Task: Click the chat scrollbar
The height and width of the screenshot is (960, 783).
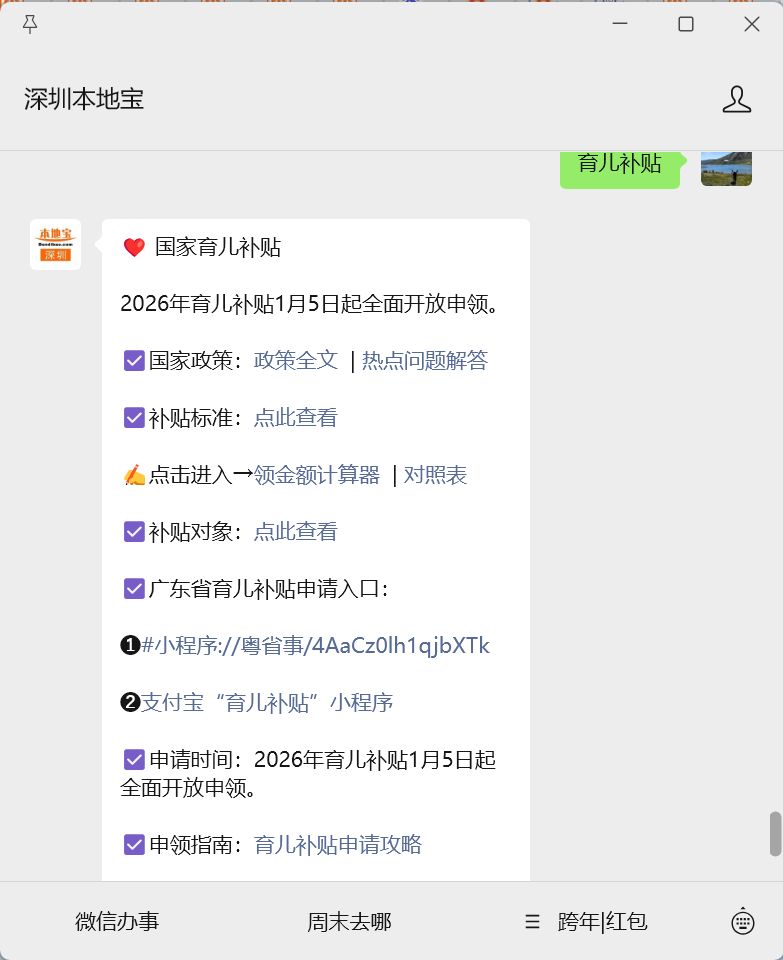Action: coord(775,834)
